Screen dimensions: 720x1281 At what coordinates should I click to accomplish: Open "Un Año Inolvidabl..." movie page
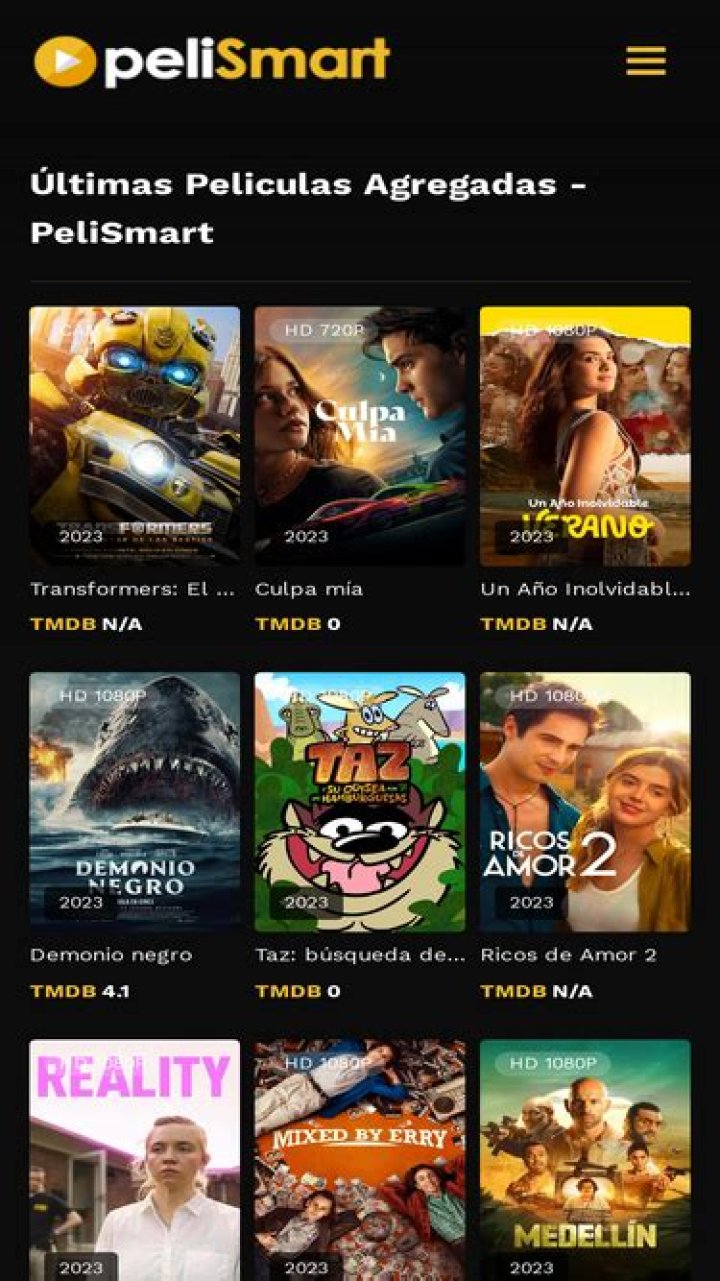(x=583, y=589)
